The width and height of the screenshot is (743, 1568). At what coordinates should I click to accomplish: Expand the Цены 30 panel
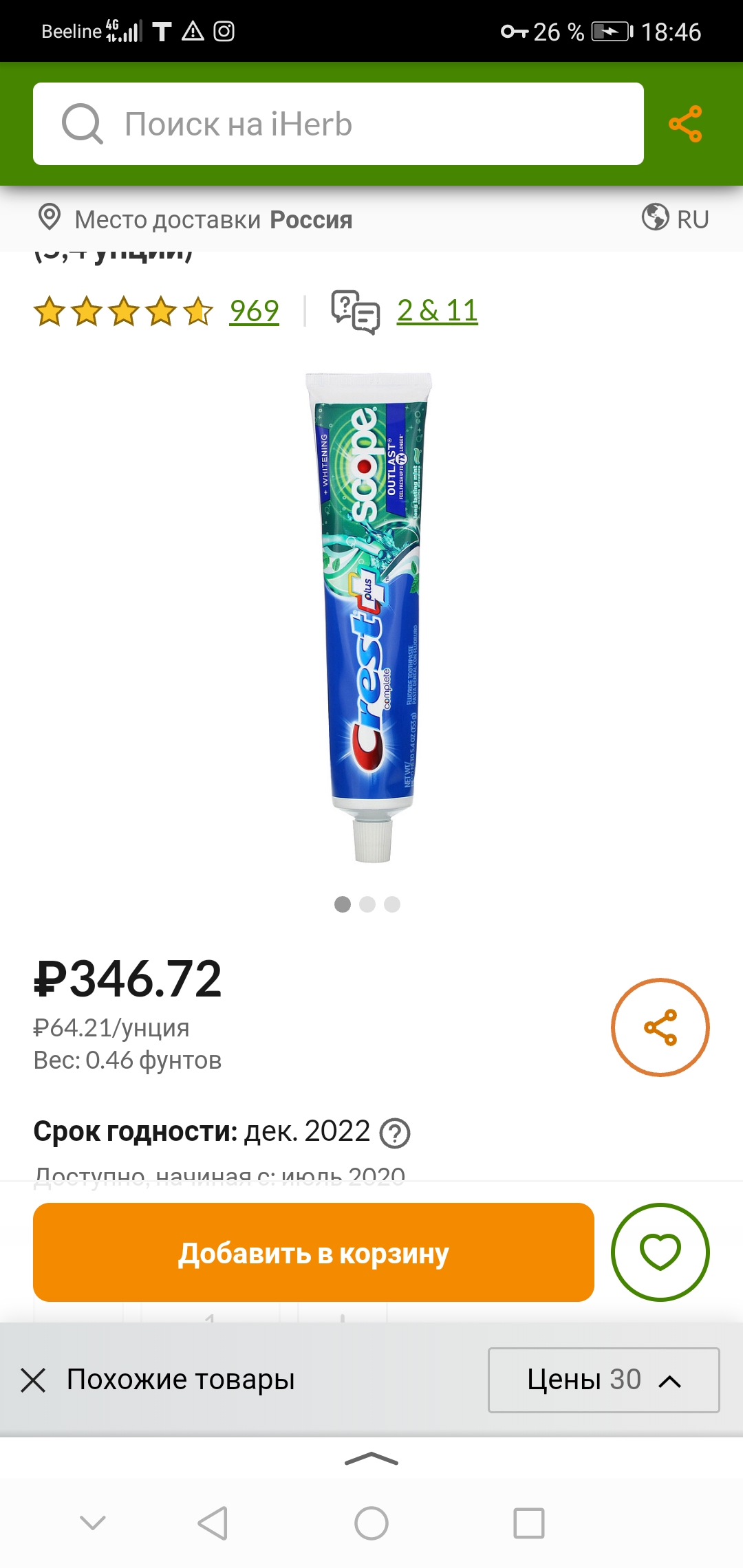(604, 1380)
